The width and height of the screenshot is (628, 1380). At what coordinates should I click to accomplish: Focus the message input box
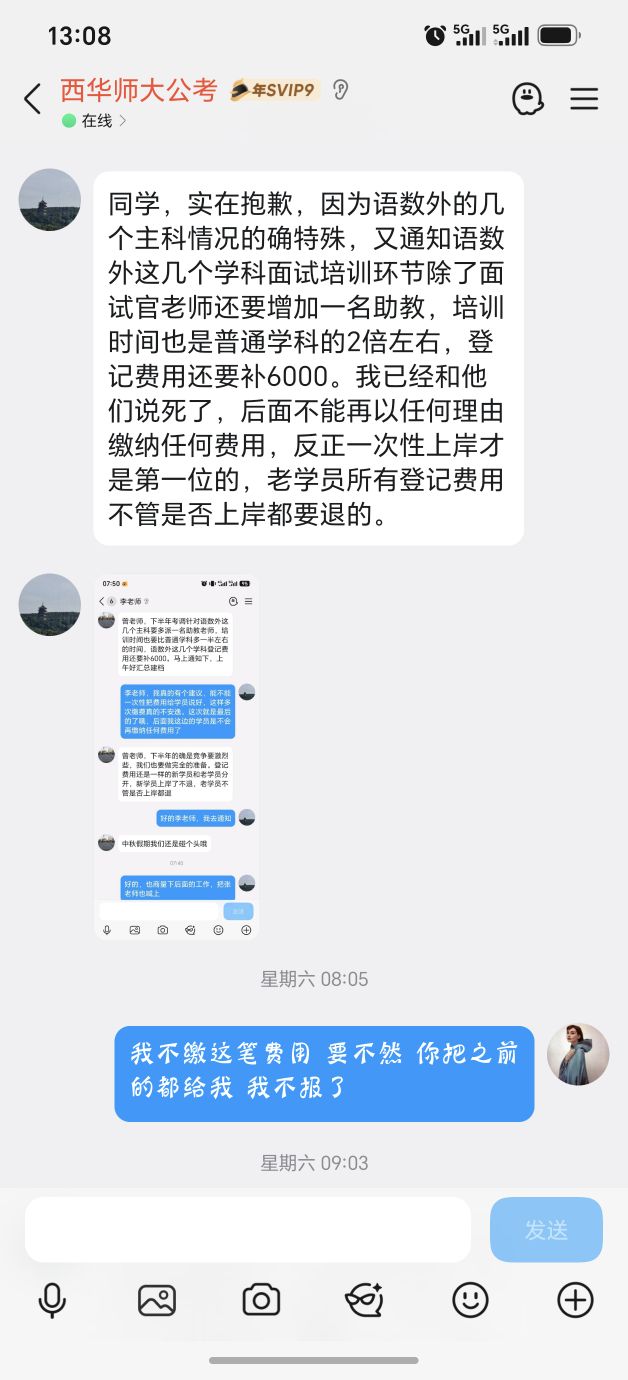pyautogui.click(x=248, y=1230)
